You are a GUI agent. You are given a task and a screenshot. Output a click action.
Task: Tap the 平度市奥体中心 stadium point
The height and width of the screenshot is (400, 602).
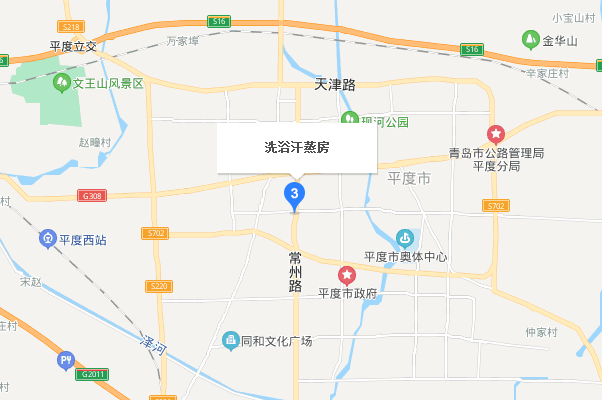coord(404,239)
